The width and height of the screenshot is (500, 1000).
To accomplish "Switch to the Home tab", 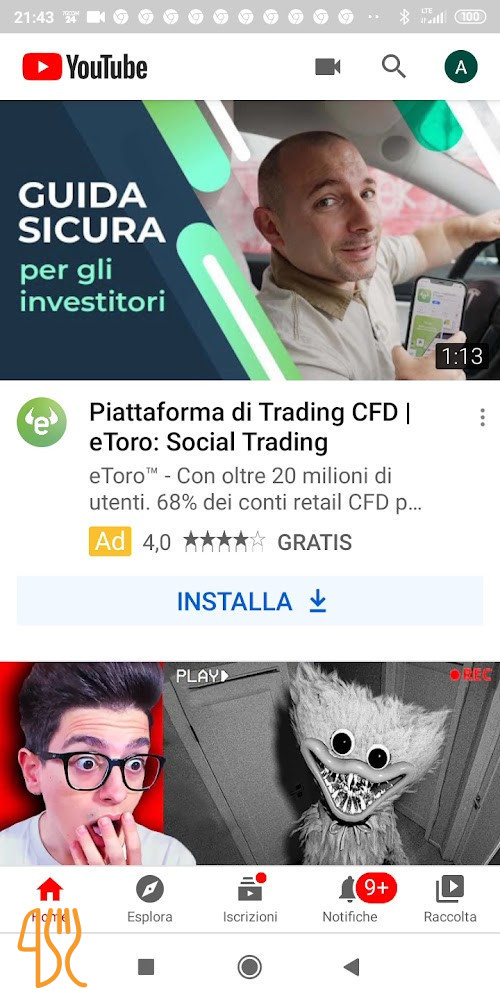I will click(x=50, y=900).
